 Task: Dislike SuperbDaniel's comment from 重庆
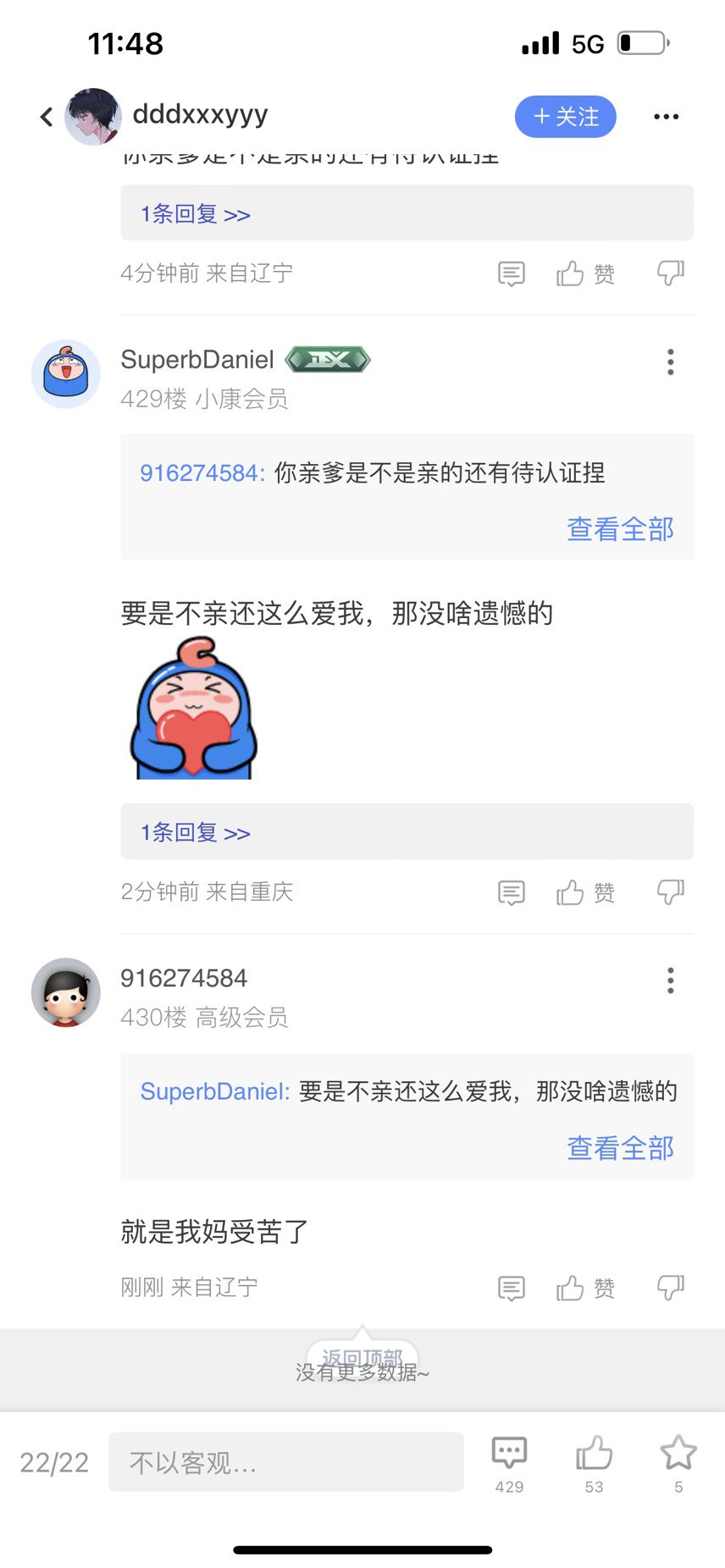coord(670,892)
